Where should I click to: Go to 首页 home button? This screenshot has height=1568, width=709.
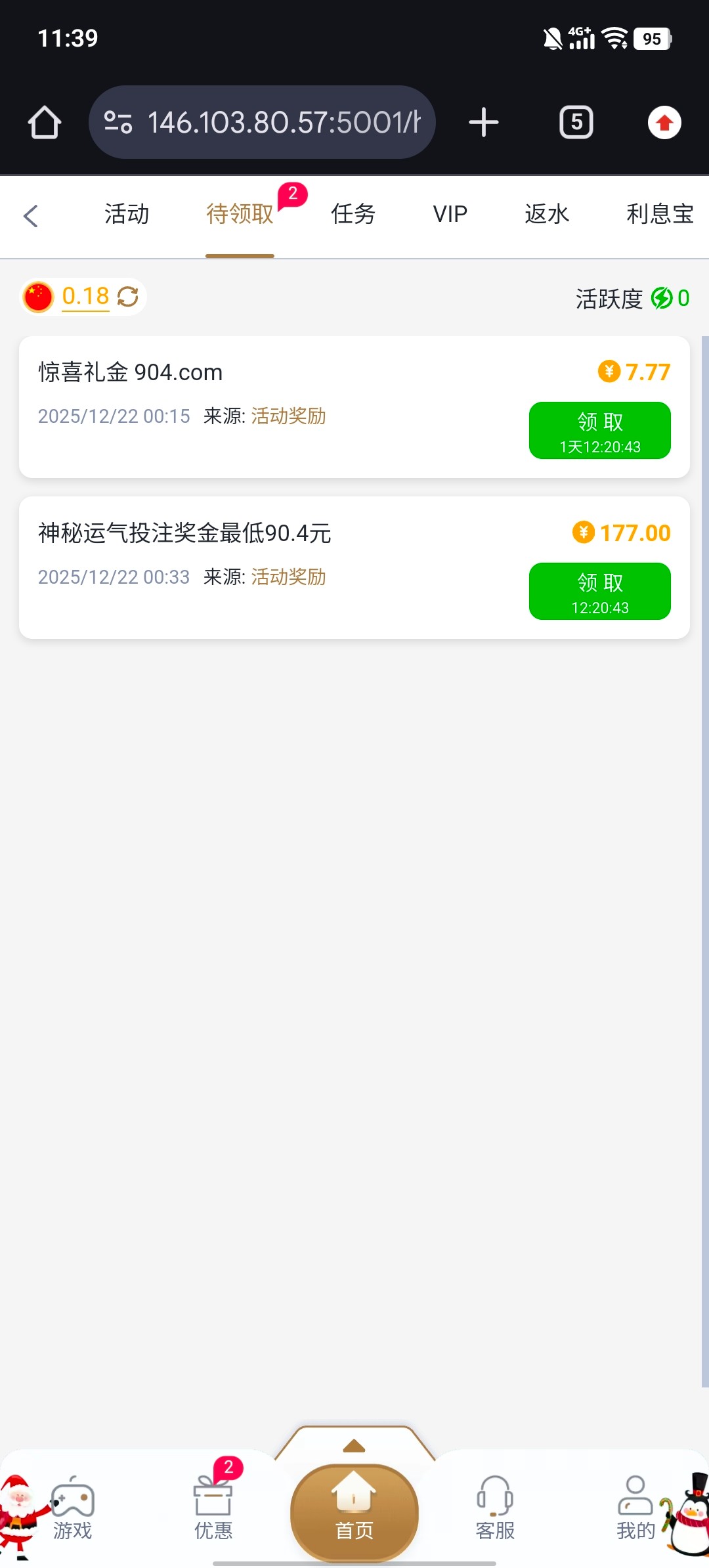click(354, 1512)
